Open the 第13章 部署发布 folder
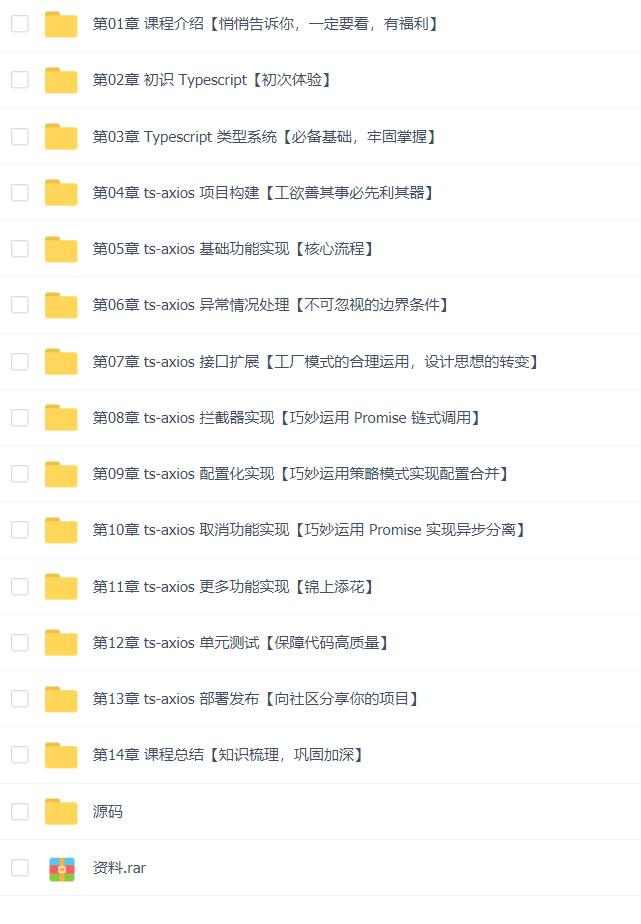 (x=255, y=698)
